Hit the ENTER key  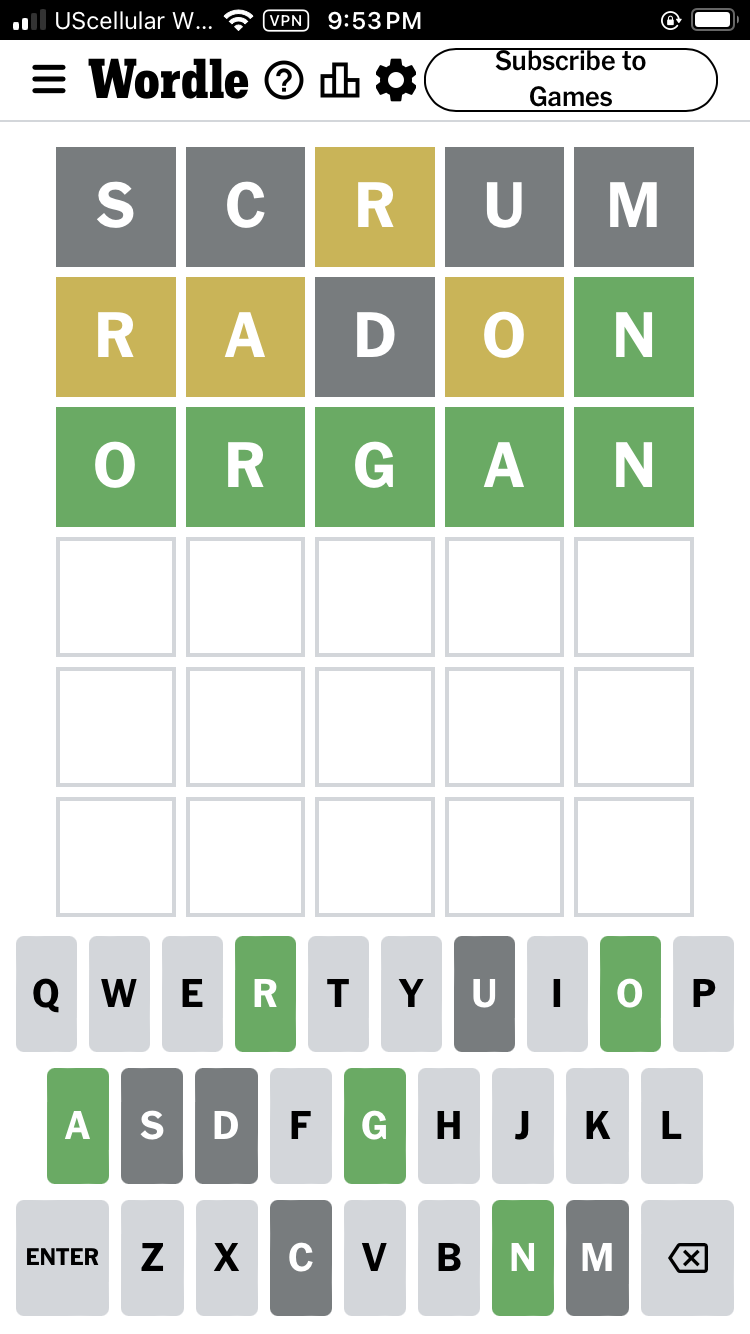click(x=62, y=1258)
